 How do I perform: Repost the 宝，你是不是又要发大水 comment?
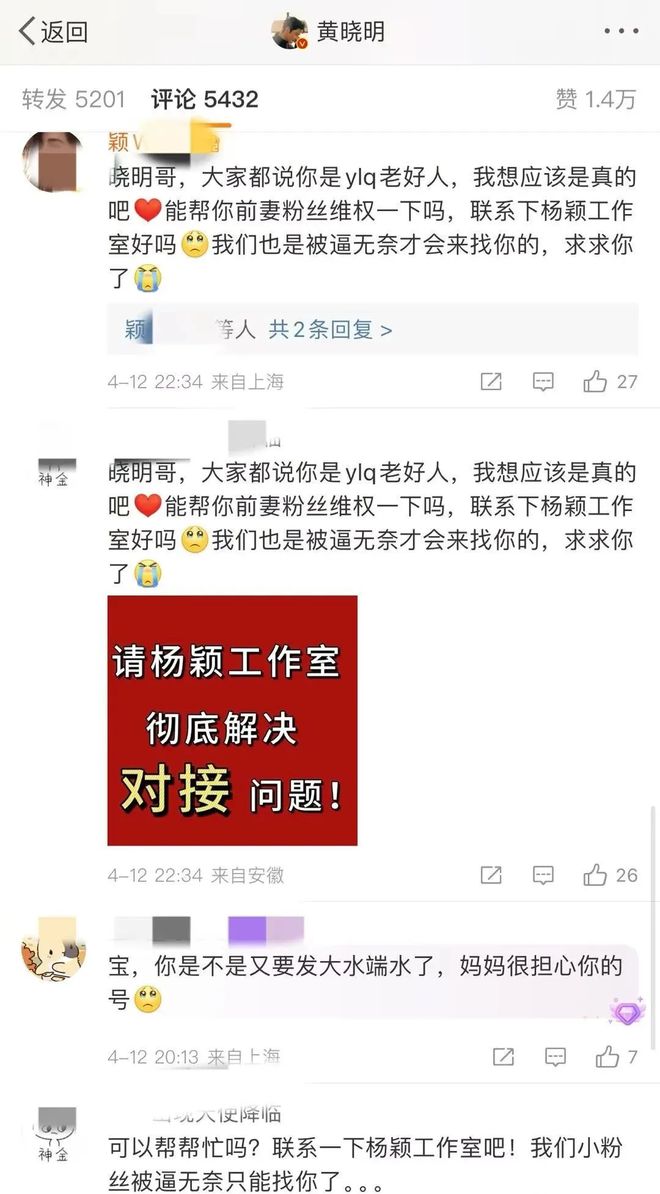[503, 1057]
